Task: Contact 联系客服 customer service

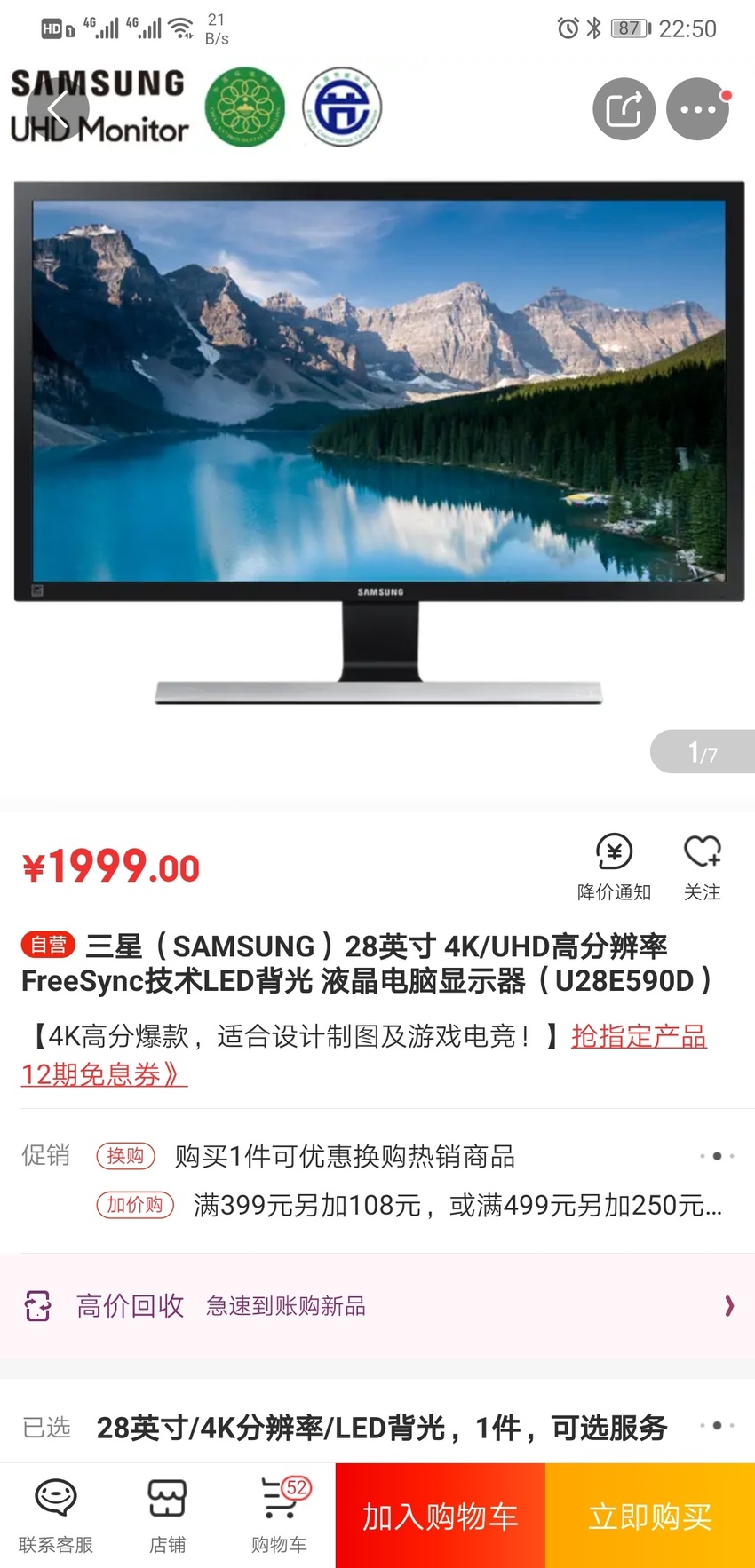Action: [x=56, y=1516]
